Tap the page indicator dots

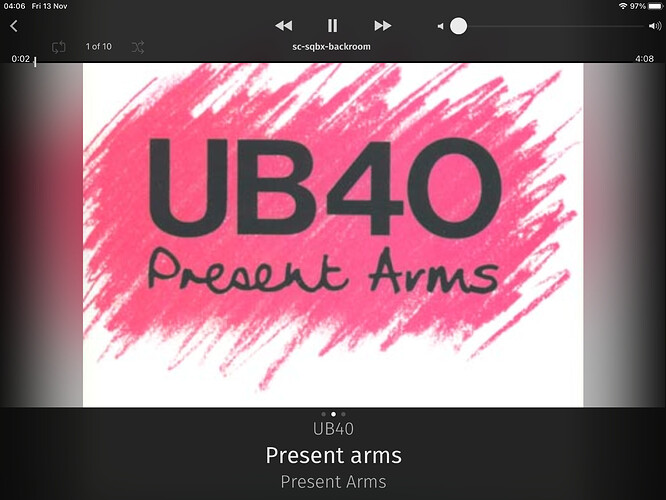click(333, 413)
